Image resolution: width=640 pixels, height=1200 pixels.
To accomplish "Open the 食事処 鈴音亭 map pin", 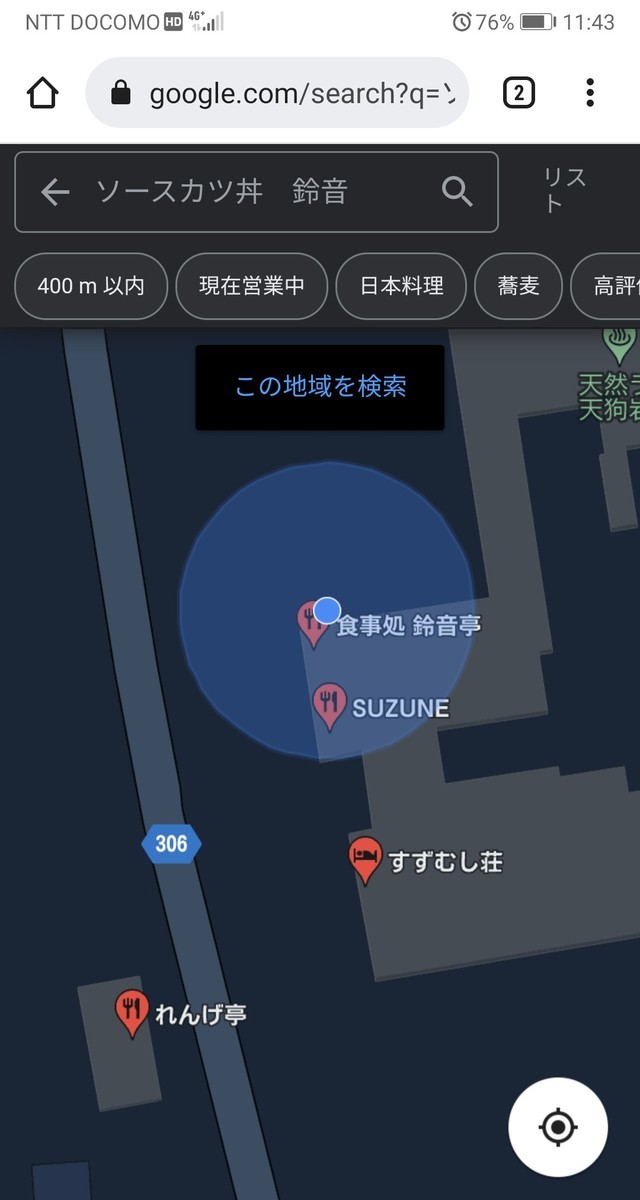I will (313, 623).
